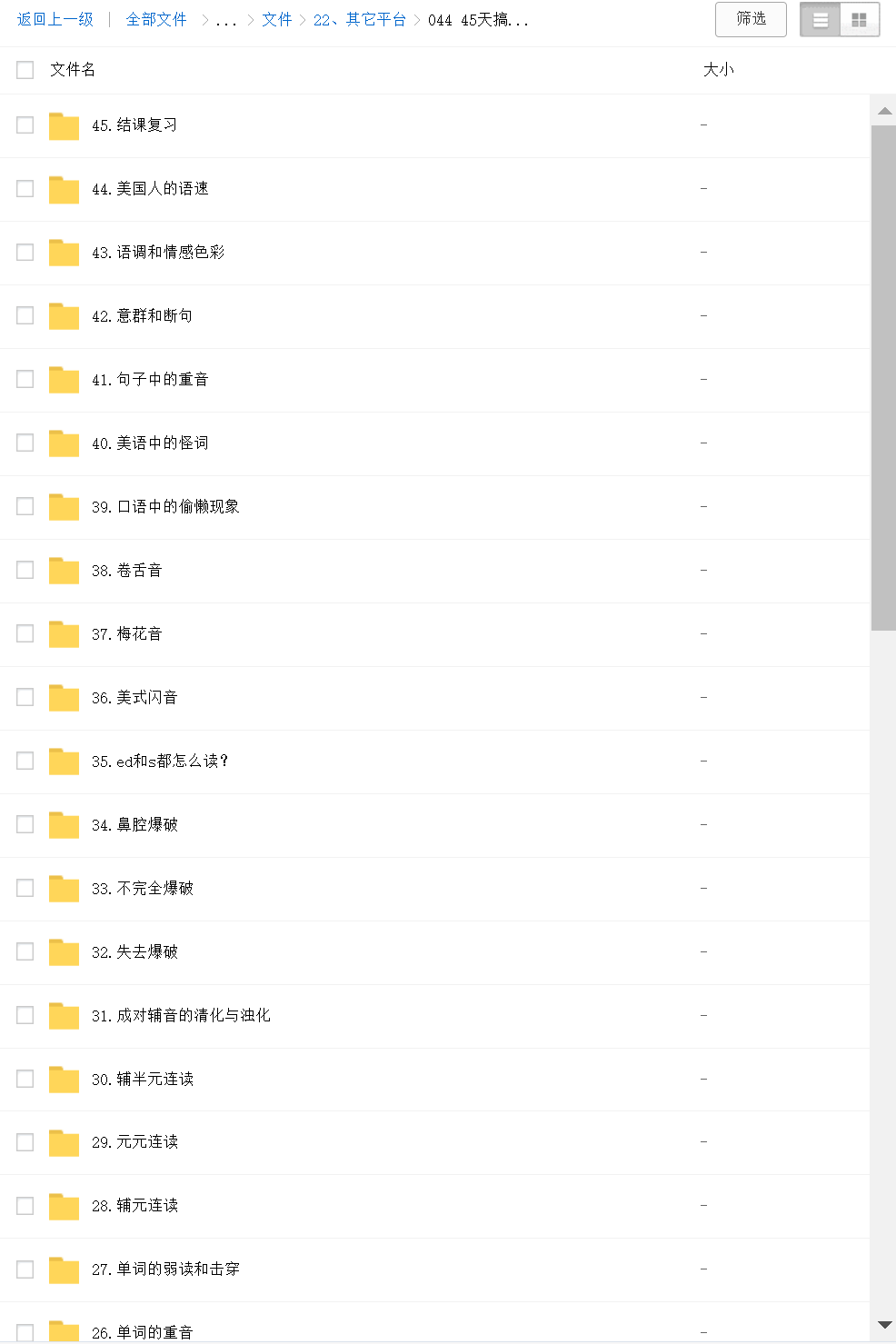Open the 22、其它平台 breadcrumb link
Screen dimensions: 896x1344
[360, 19]
